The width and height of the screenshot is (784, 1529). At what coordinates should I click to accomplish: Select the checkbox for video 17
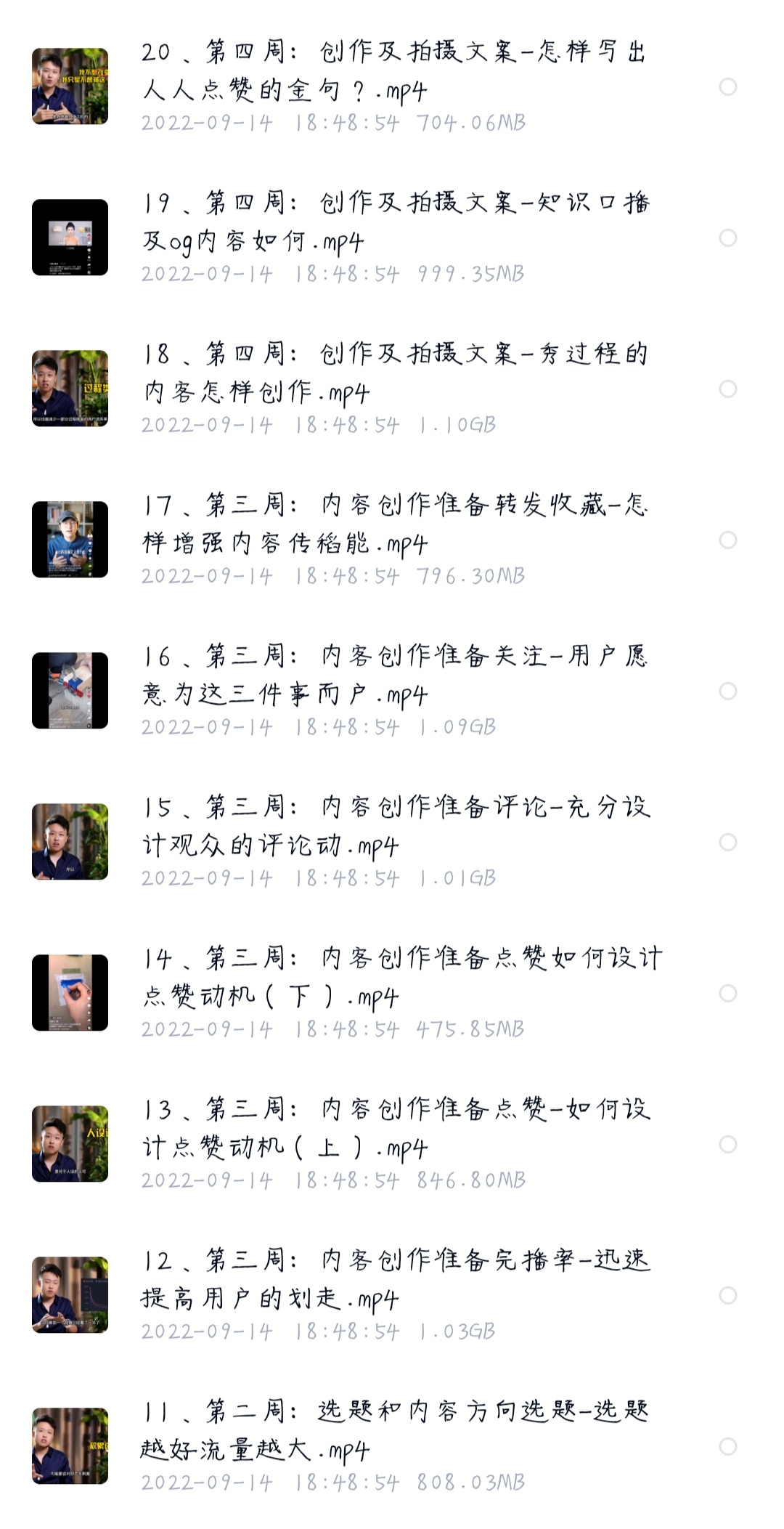[727, 540]
